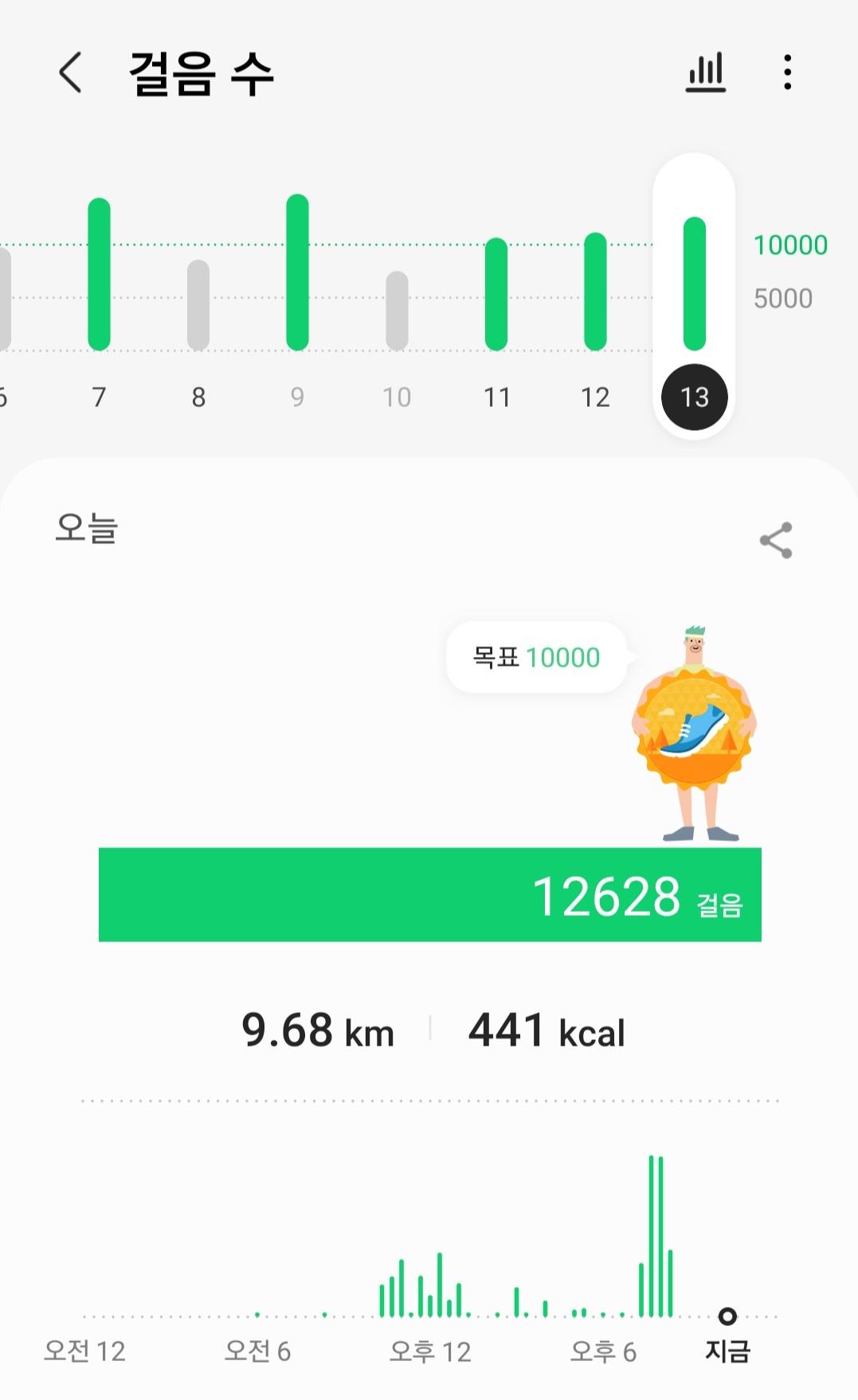The image size is (858, 1400).
Task: Share today's step count
Action: (x=775, y=541)
